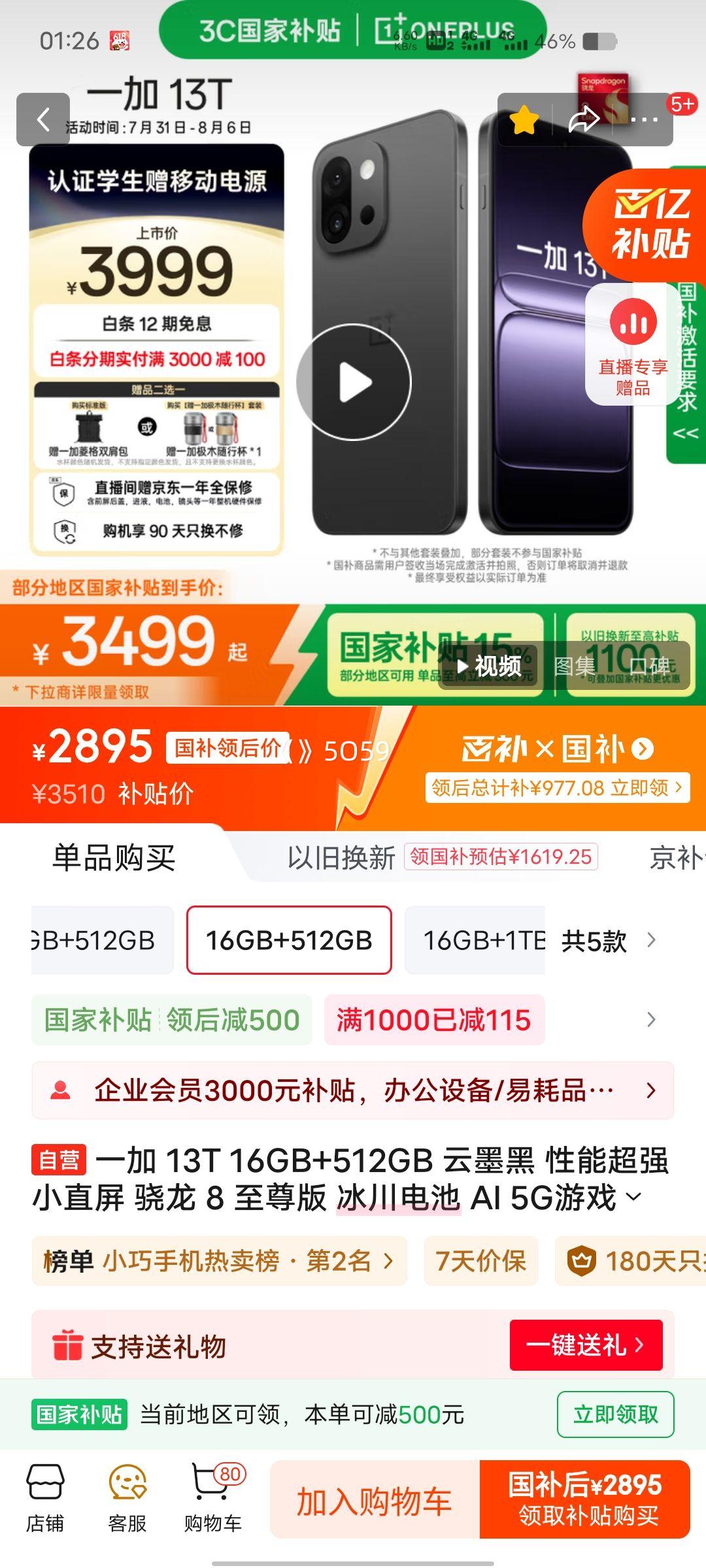Select the 16GB+512GB variant option
Screen dimensions: 706x1568
[x=290, y=941]
